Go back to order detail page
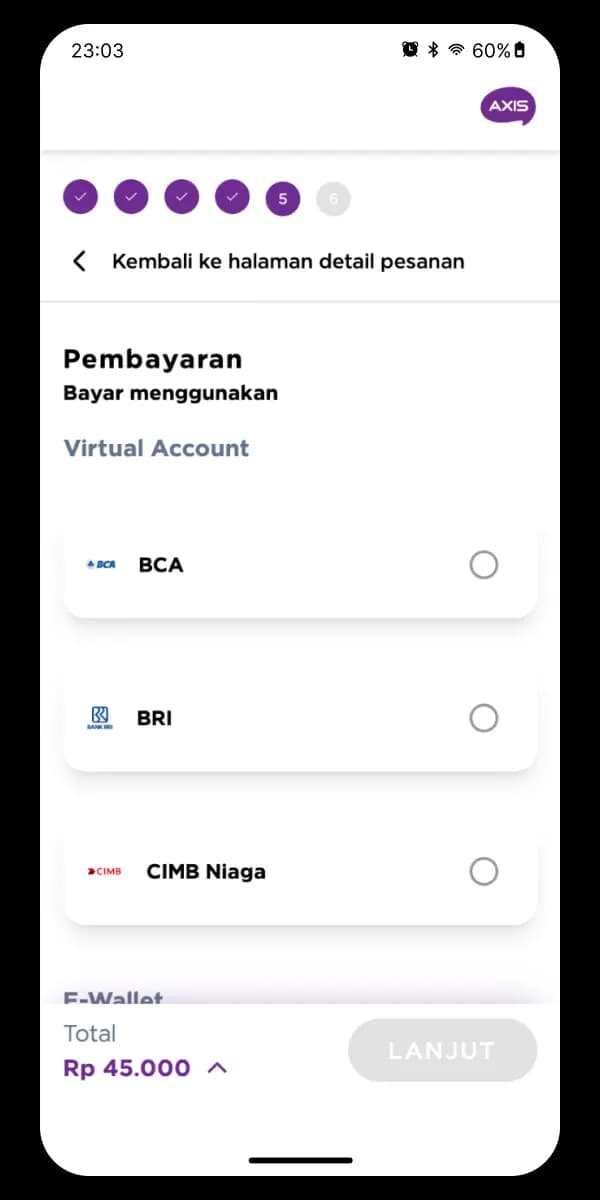This screenshot has width=600, height=1200. coord(80,262)
